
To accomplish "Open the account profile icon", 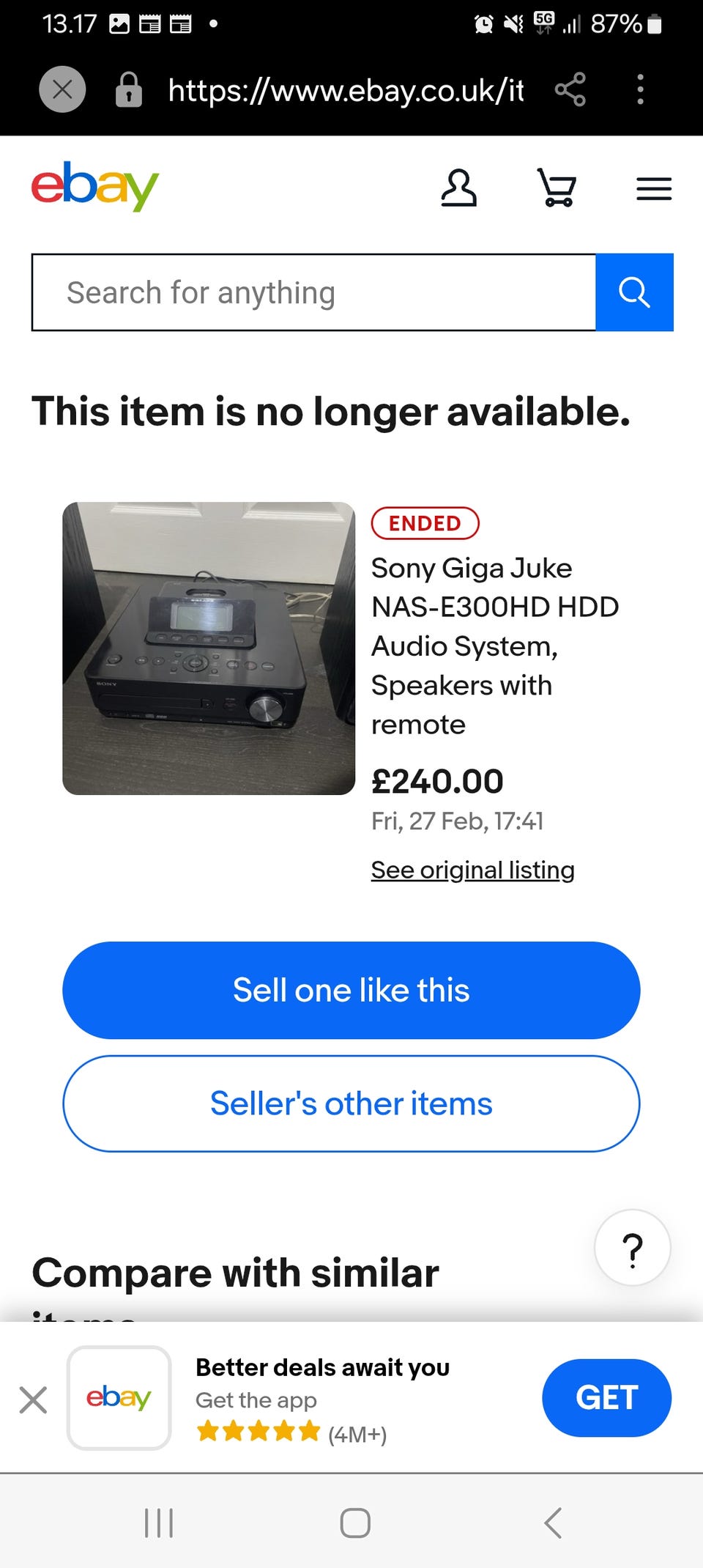I will click(458, 188).
